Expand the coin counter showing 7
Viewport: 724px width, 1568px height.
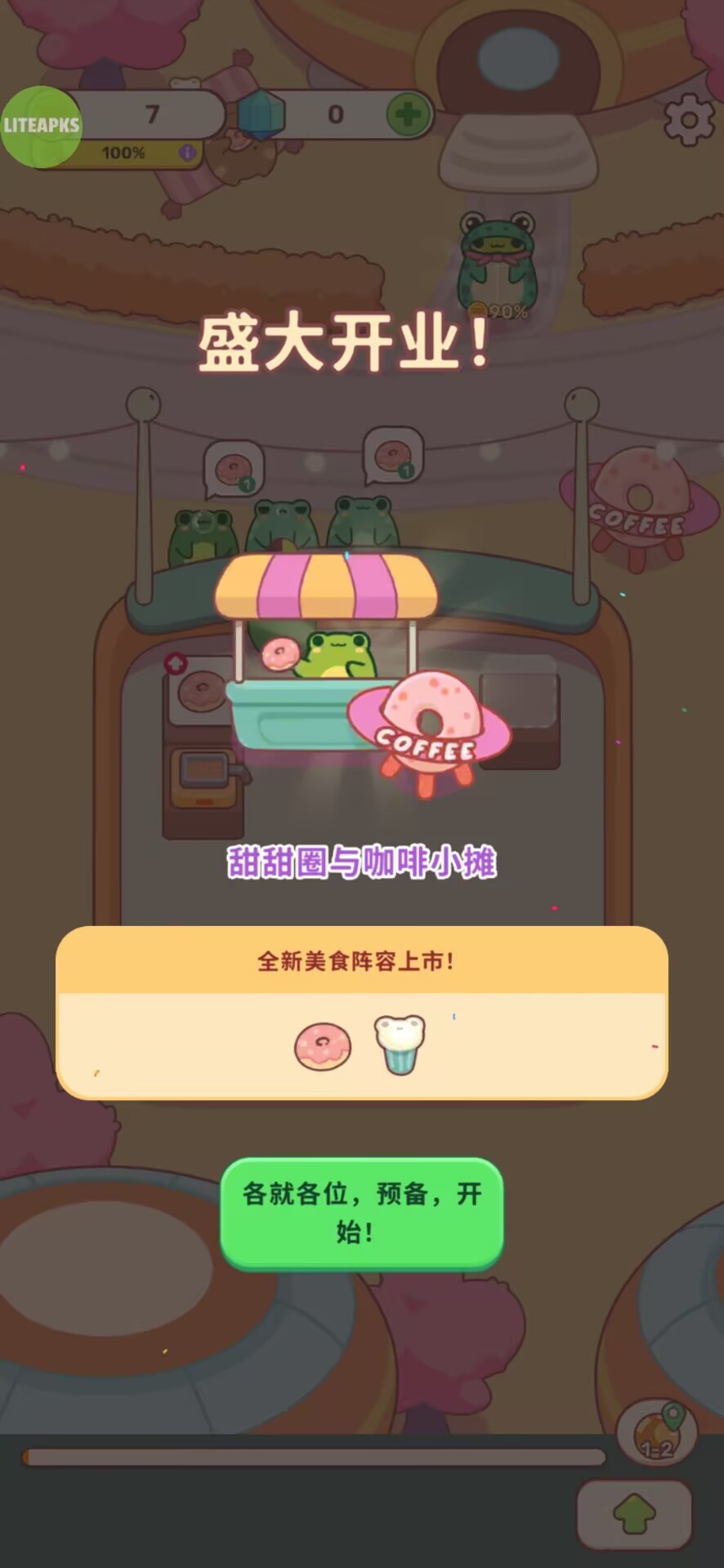pos(151,113)
